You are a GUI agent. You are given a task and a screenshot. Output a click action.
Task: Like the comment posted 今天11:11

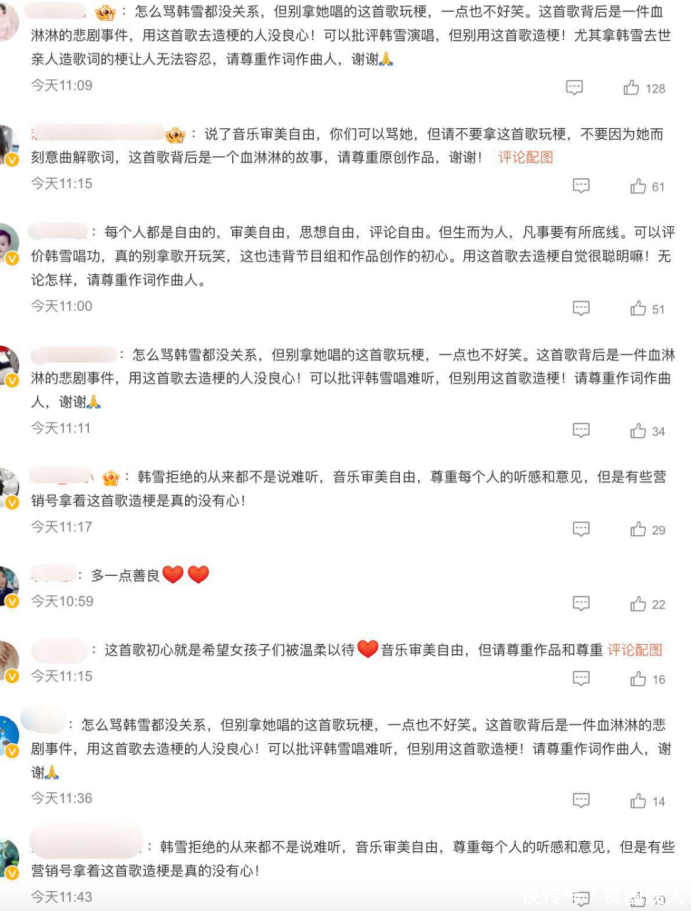tap(637, 431)
